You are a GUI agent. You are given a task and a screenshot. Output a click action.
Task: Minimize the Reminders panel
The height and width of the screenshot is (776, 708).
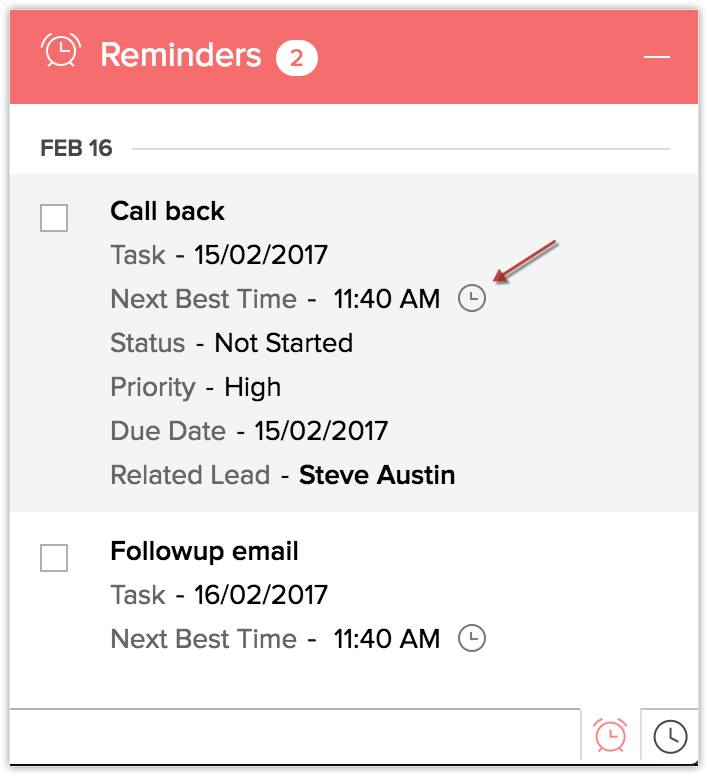(x=657, y=57)
